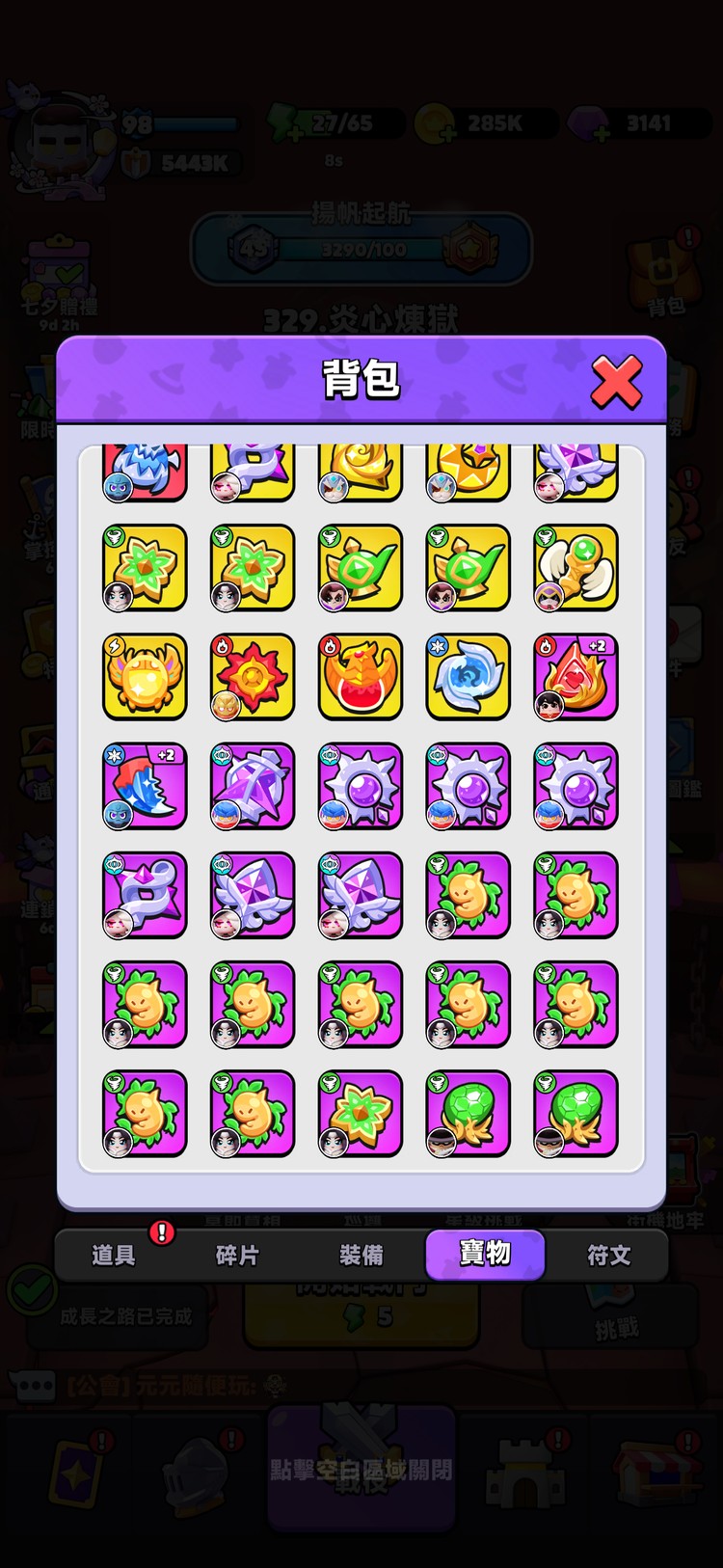Open the golden winged key treasure
The image size is (723, 1568).
click(576, 567)
